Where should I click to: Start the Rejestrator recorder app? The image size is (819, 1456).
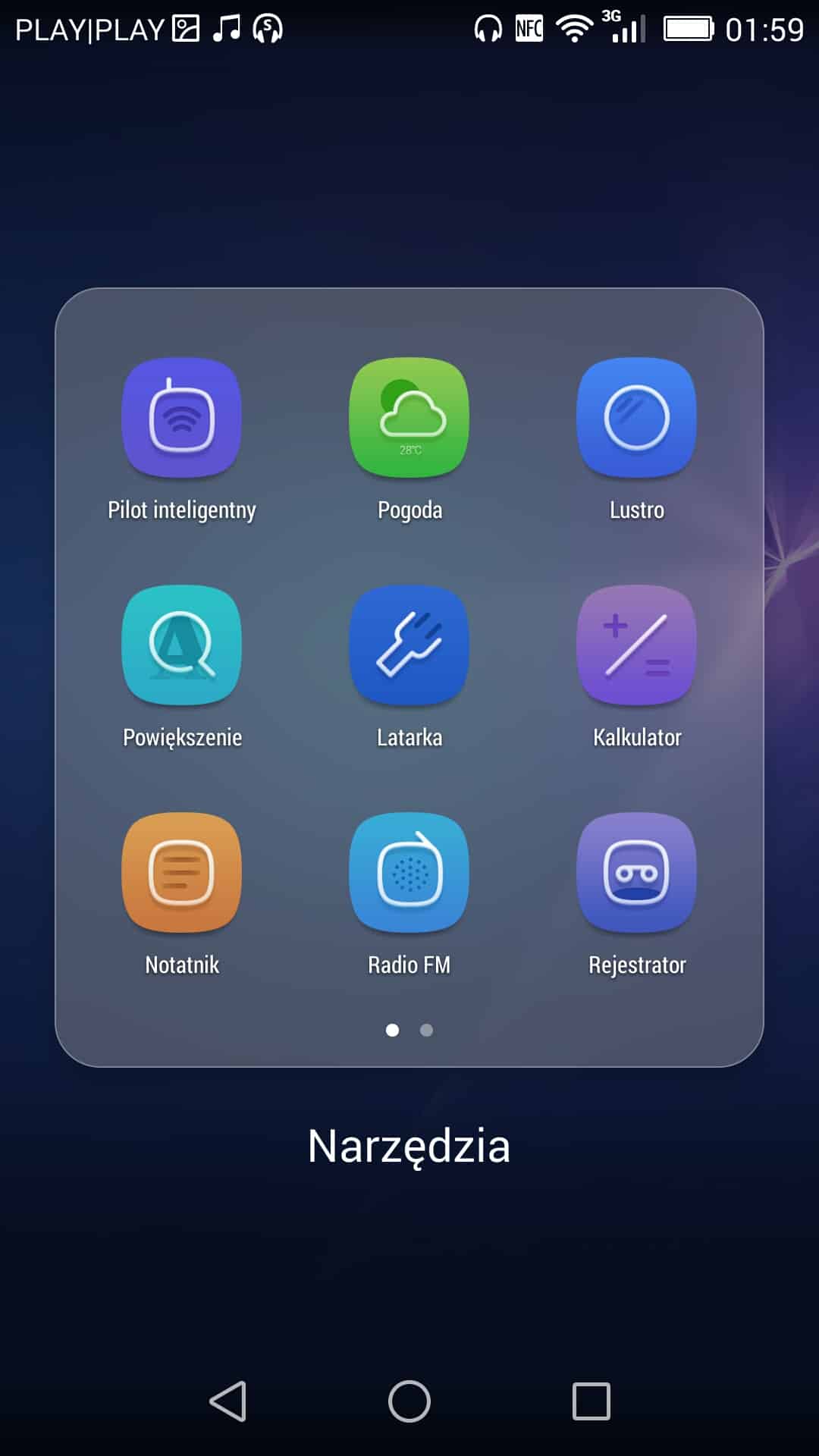[637, 872]
